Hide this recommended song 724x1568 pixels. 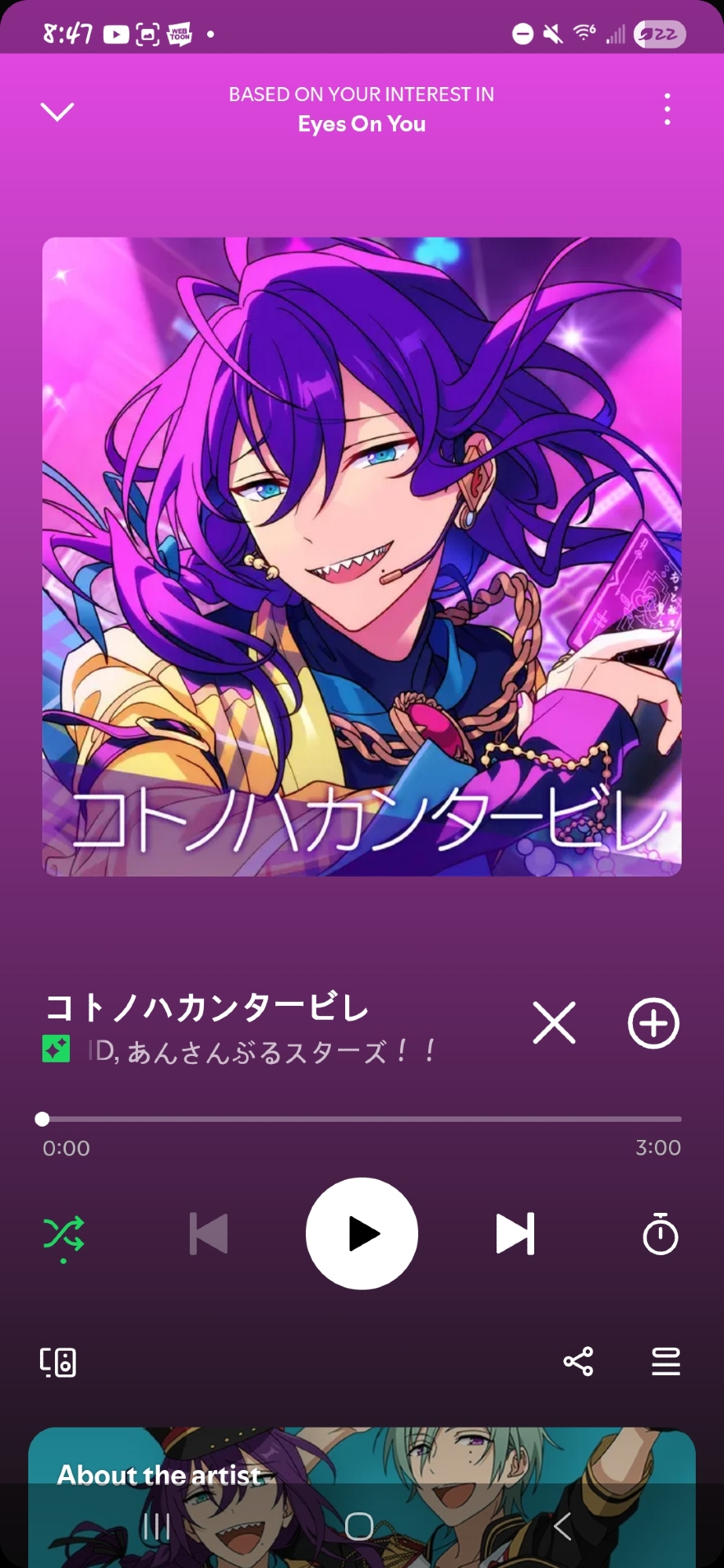(x=554, y=1023)
